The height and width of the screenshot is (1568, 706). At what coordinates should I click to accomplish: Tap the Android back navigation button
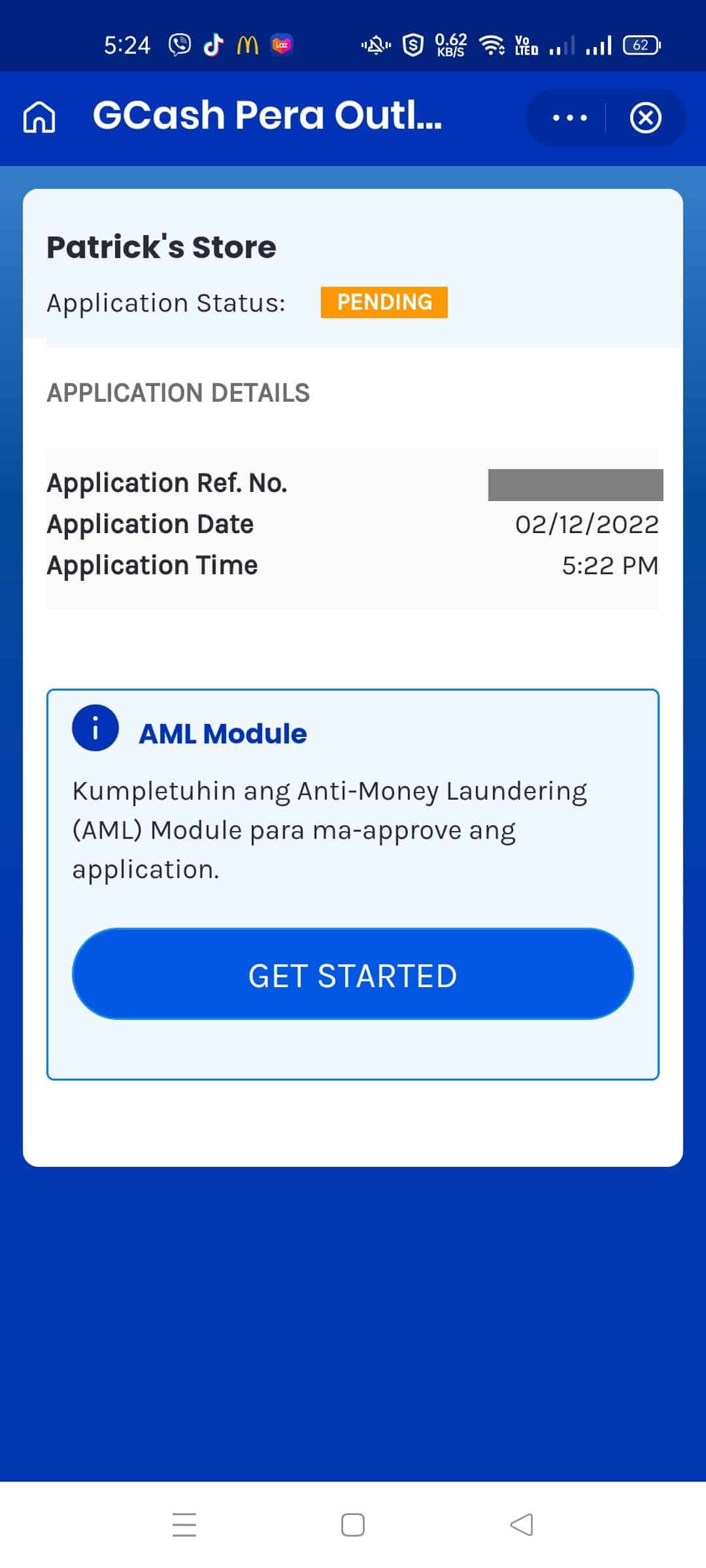pos(520,1524)
